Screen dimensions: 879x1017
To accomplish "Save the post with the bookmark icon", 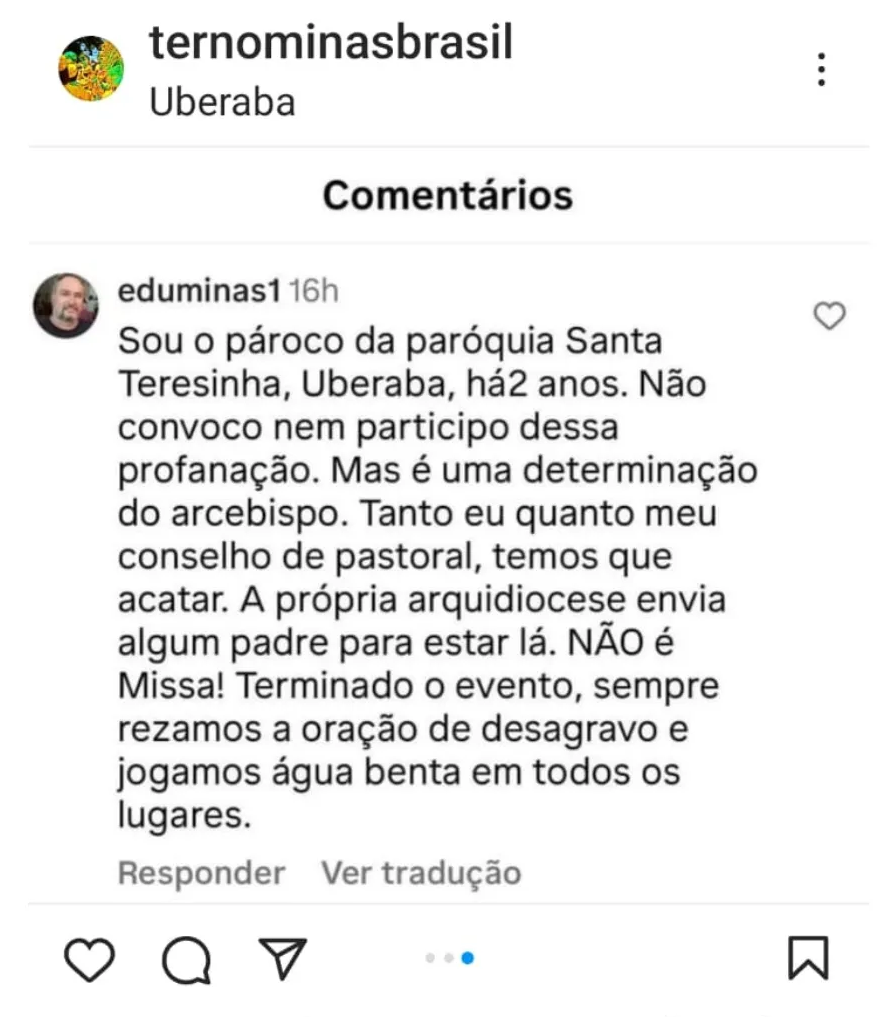I will [x=808, y=958].
